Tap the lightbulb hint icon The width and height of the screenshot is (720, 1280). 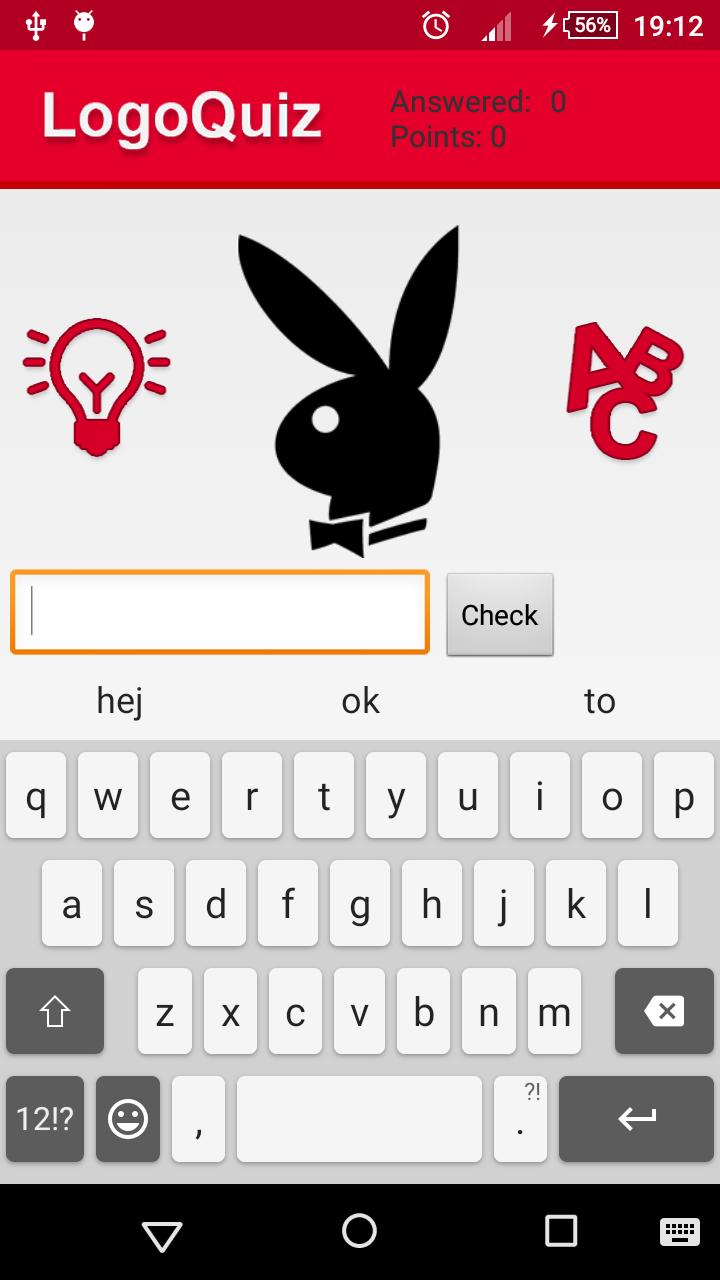pyautogui.click(x=97, y=387)
